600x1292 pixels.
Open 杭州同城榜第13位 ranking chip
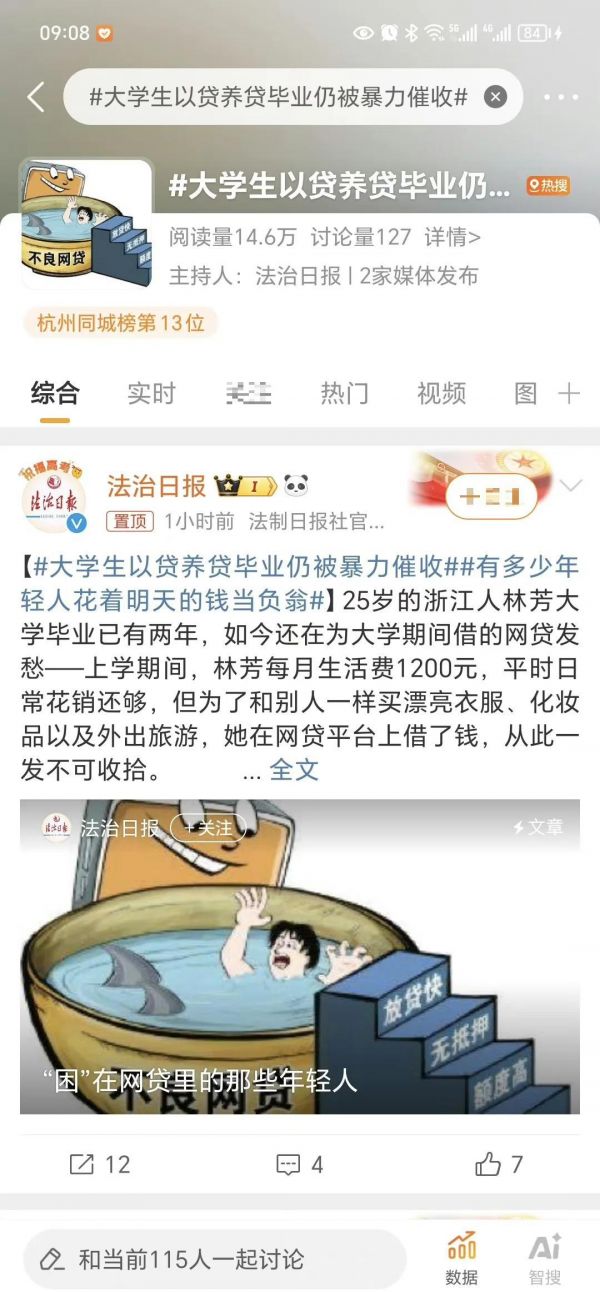tap(120, 323)
